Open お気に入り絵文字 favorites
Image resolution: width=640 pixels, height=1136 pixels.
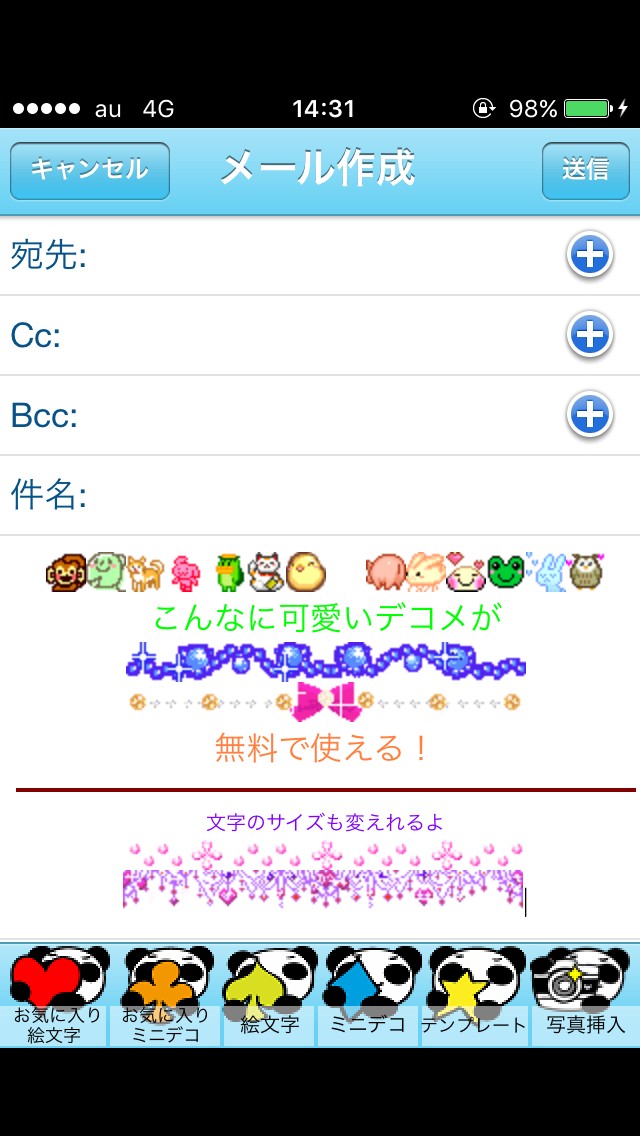pos(56,995)
